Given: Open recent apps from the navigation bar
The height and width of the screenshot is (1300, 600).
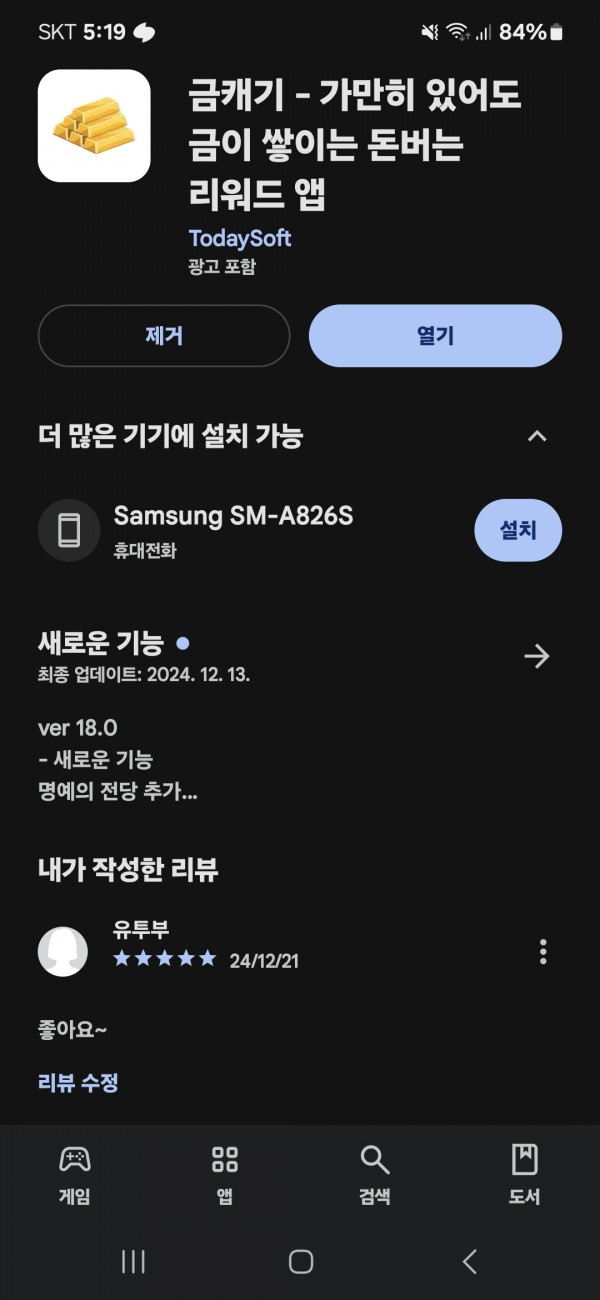Looking at the screenshot, I should pos(133,1261).
